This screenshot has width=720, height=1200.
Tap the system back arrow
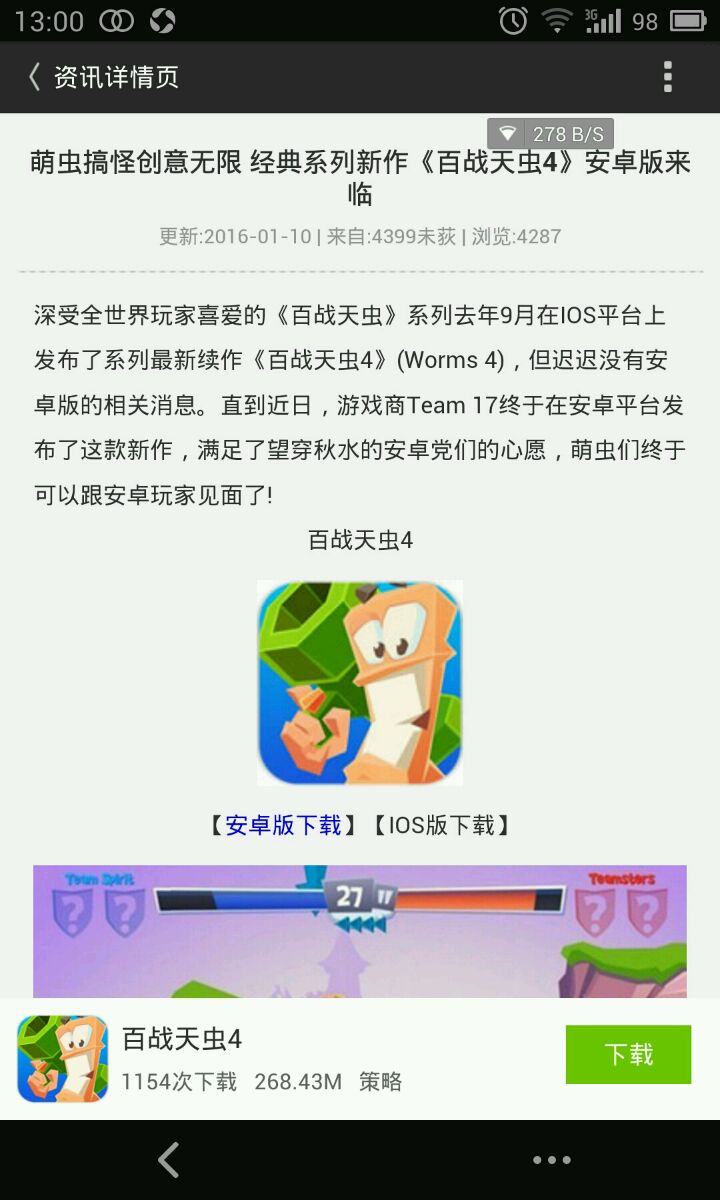click(x=169, y=1160)
